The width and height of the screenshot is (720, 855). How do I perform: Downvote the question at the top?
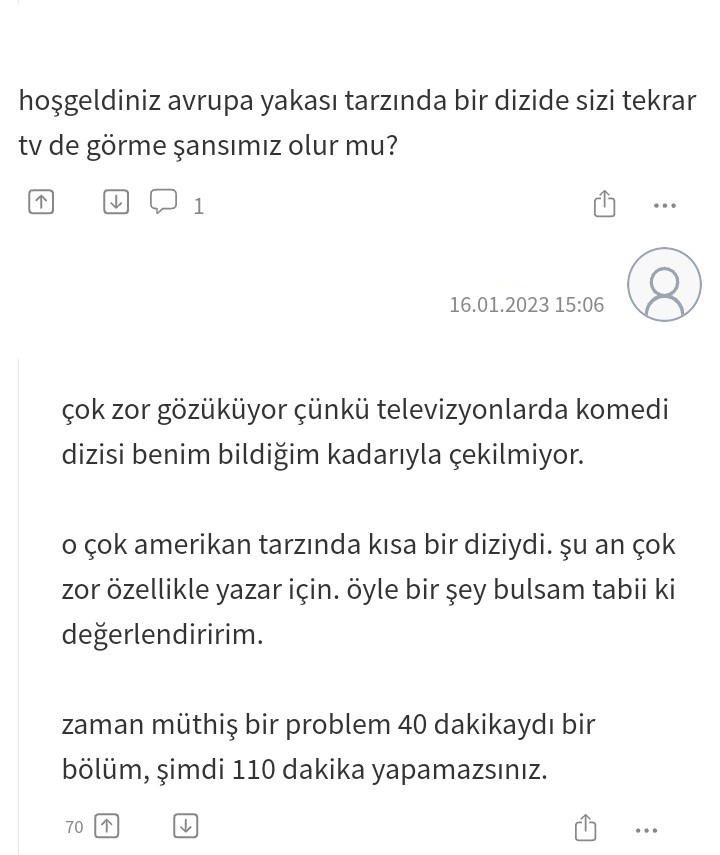(115, 201)
